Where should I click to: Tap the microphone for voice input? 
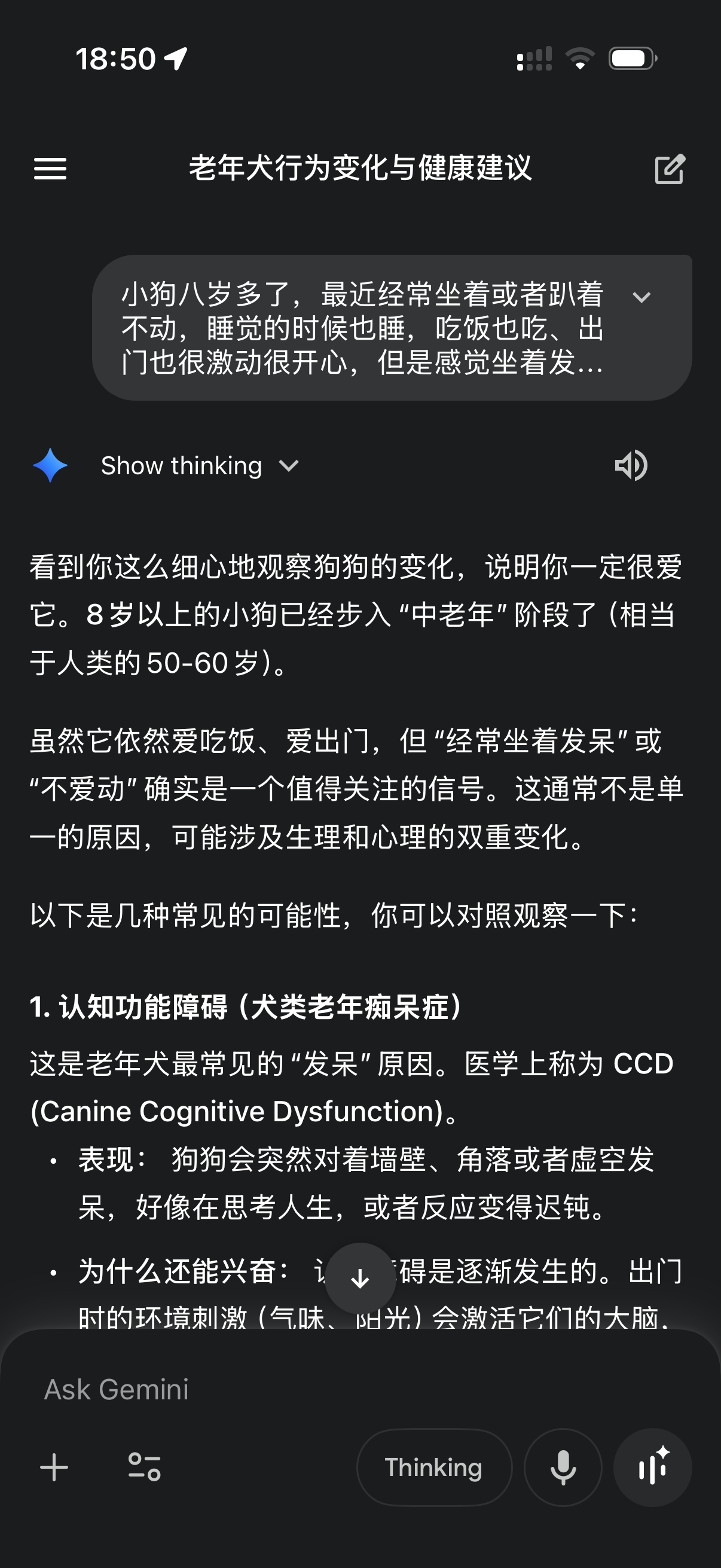coord(563,1467)
